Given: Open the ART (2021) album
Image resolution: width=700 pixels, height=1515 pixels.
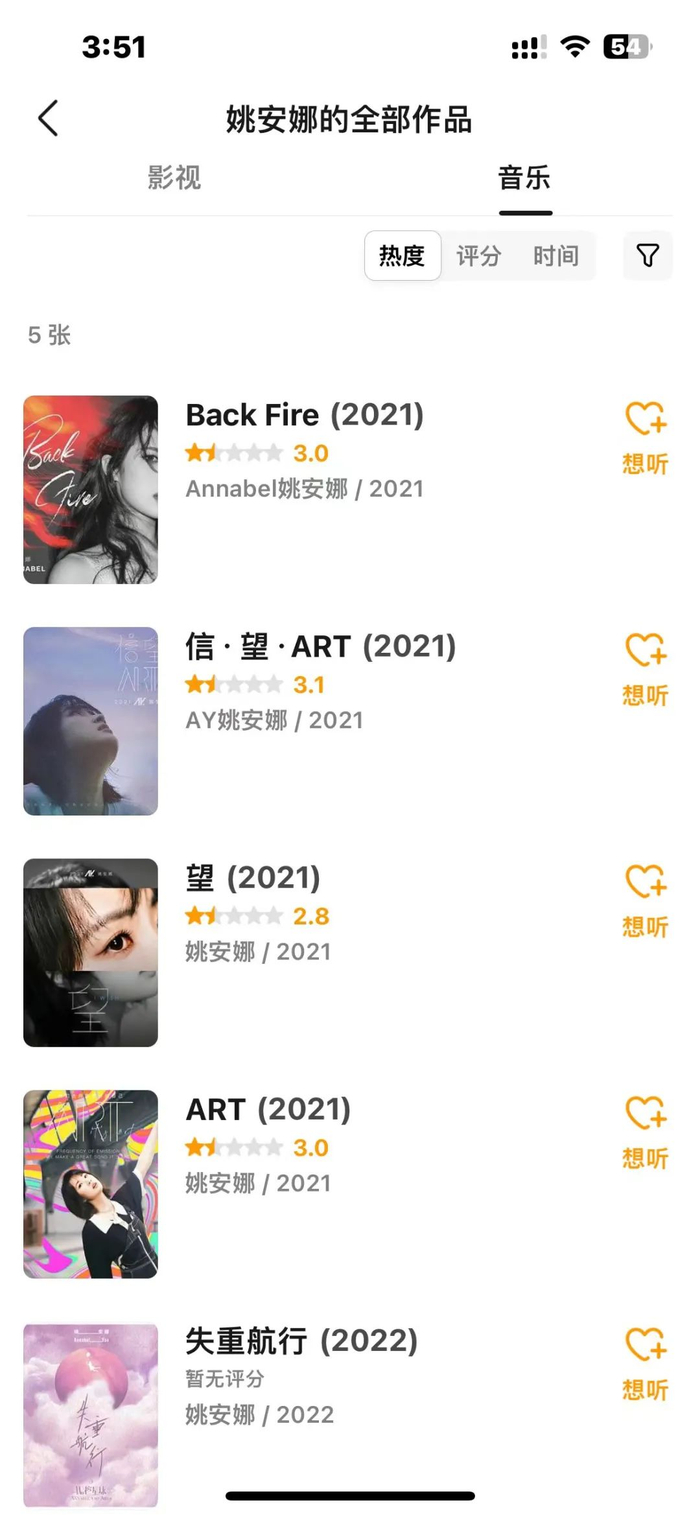Looking at the screenshot, I should click(268, 1109).
